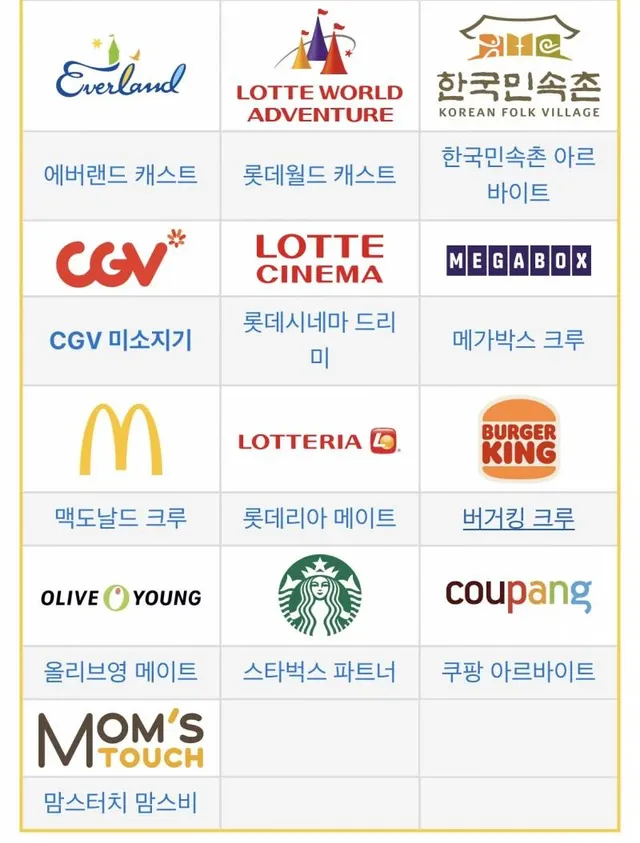Select the CGV 미소지기 link

point(120,340)
